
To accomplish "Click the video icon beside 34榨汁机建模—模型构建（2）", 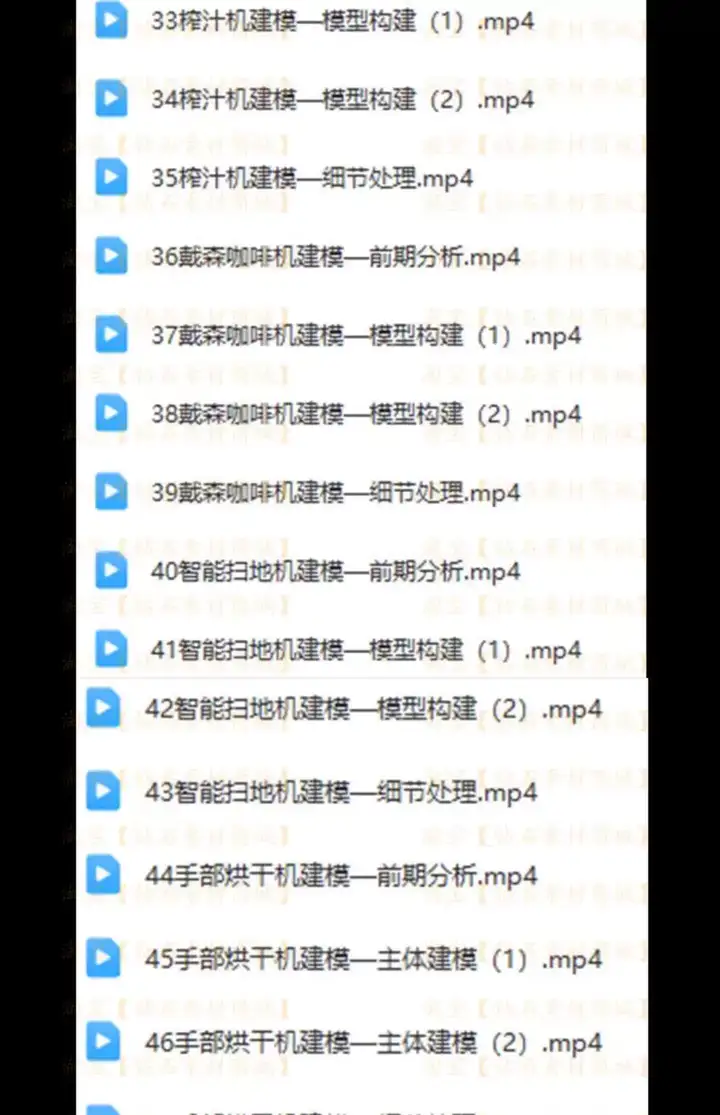I will 110,99.
